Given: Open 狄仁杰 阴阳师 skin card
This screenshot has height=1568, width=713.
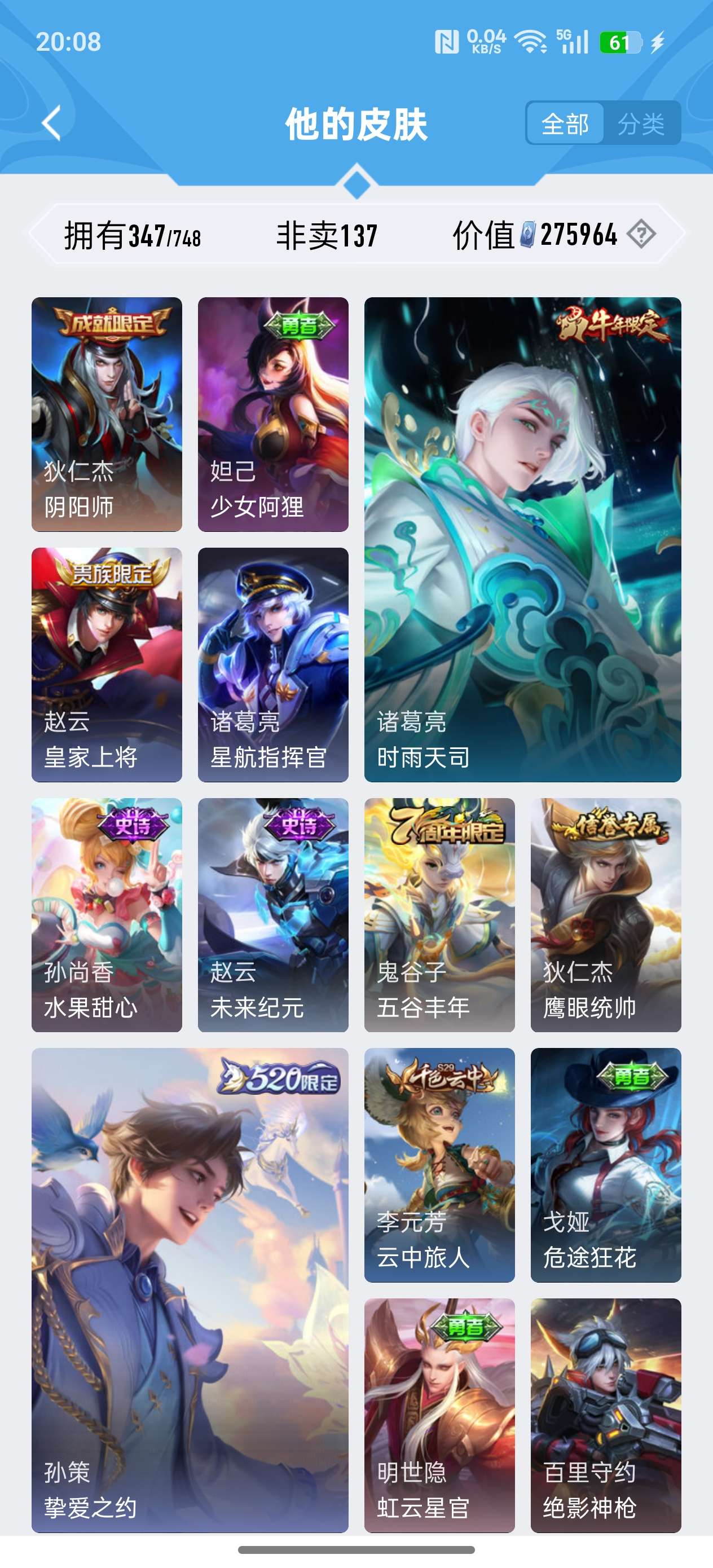Looking at the screenshot, I should tap(107, 414).
